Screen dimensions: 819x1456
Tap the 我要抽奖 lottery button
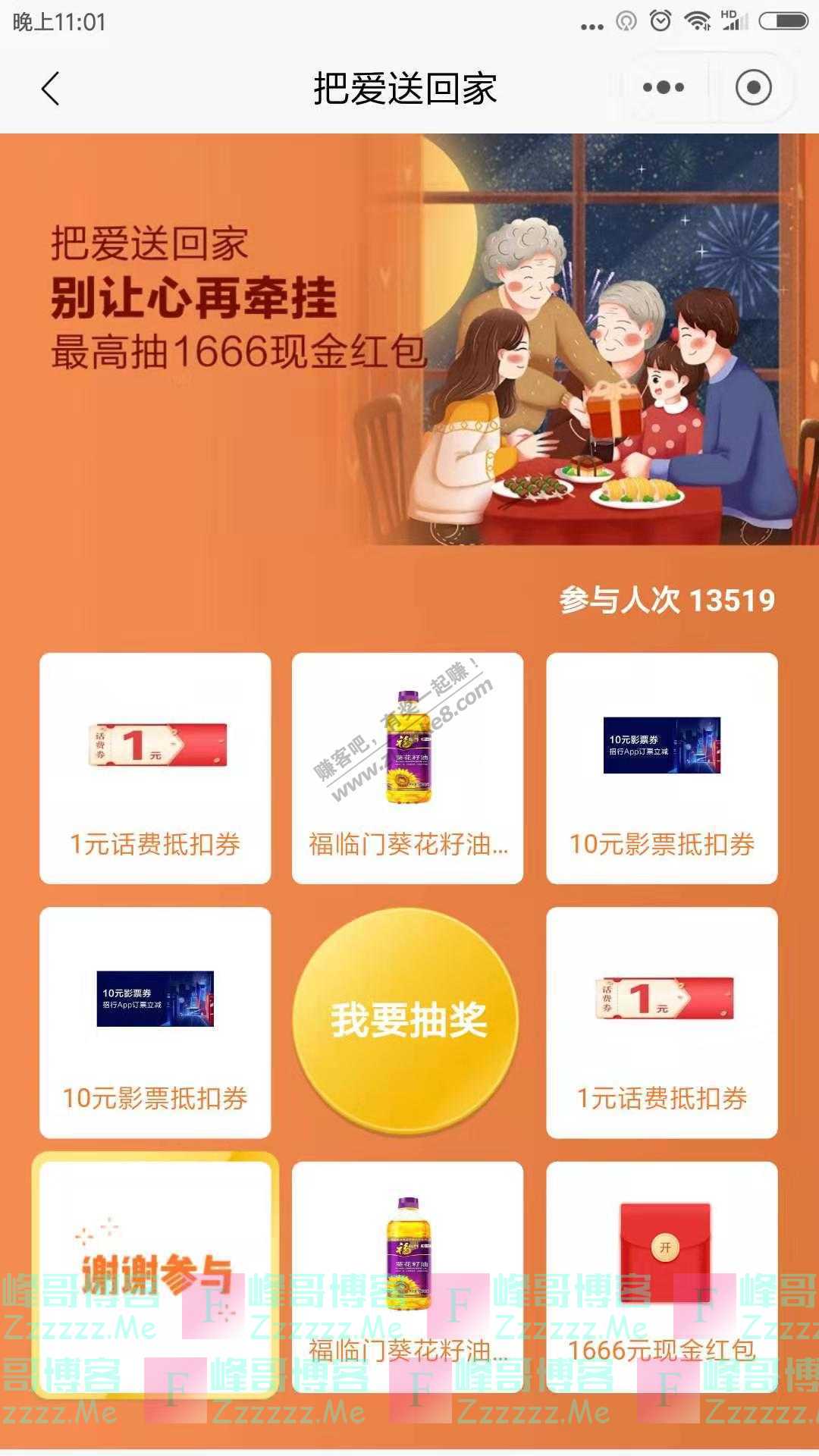click(x=407, y=1019)
